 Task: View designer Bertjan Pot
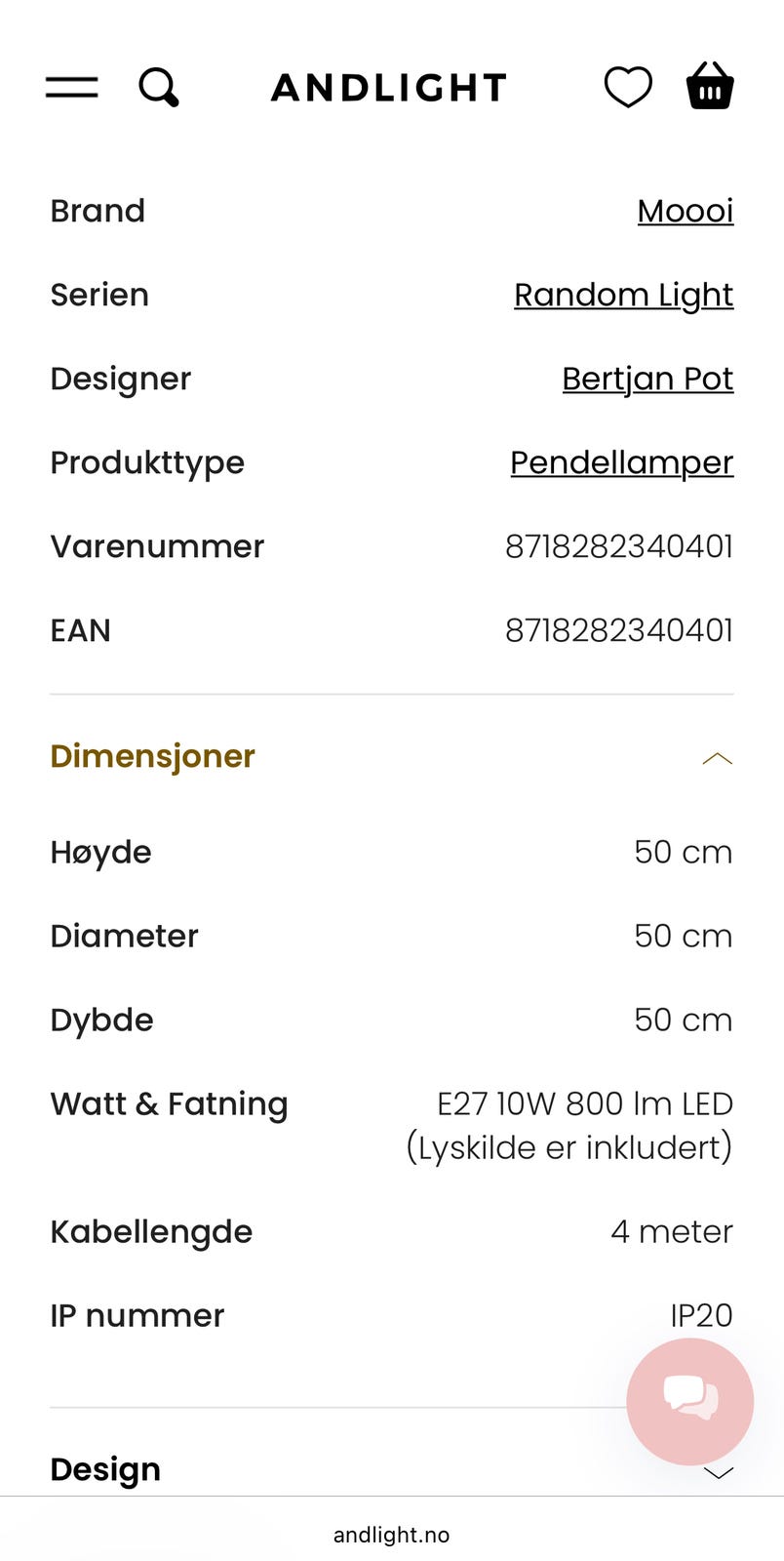(x=647, y=379)
